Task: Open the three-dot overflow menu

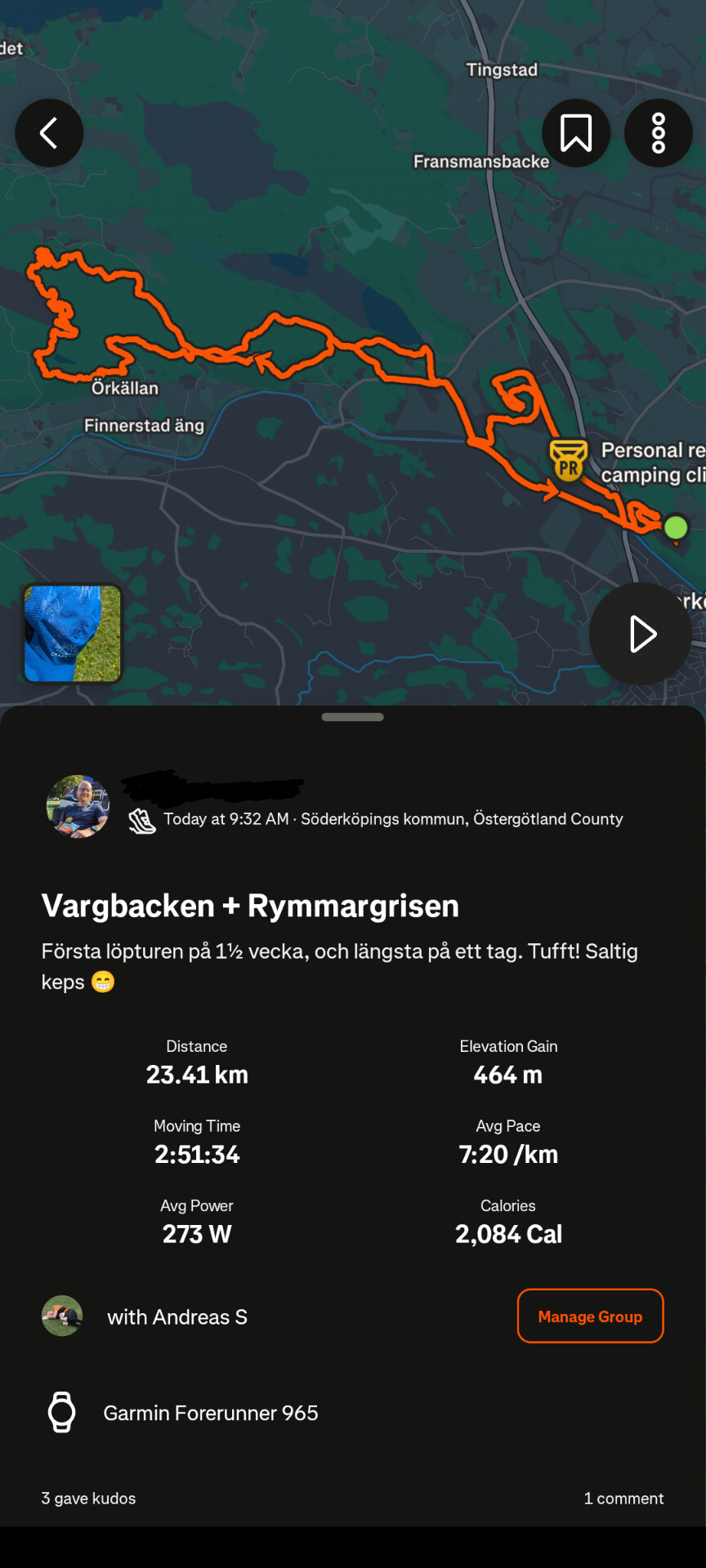Action: 659,133
